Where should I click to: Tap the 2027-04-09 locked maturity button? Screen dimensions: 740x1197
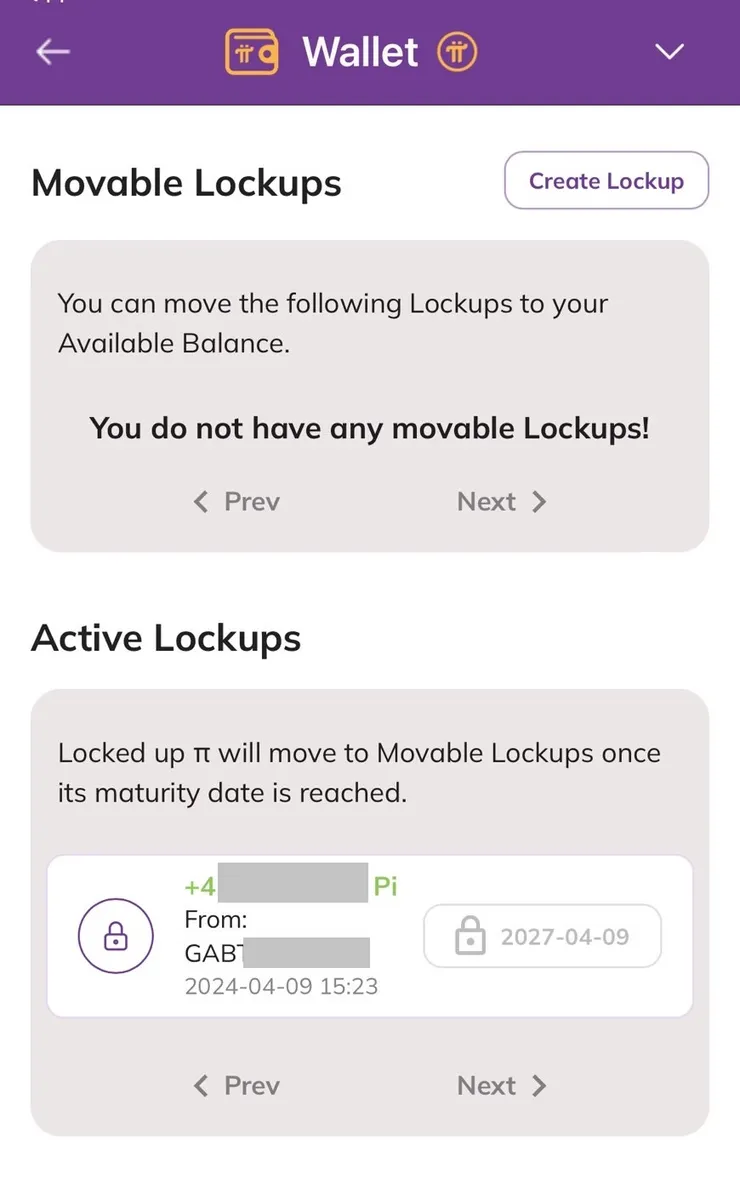click(543, 937)
